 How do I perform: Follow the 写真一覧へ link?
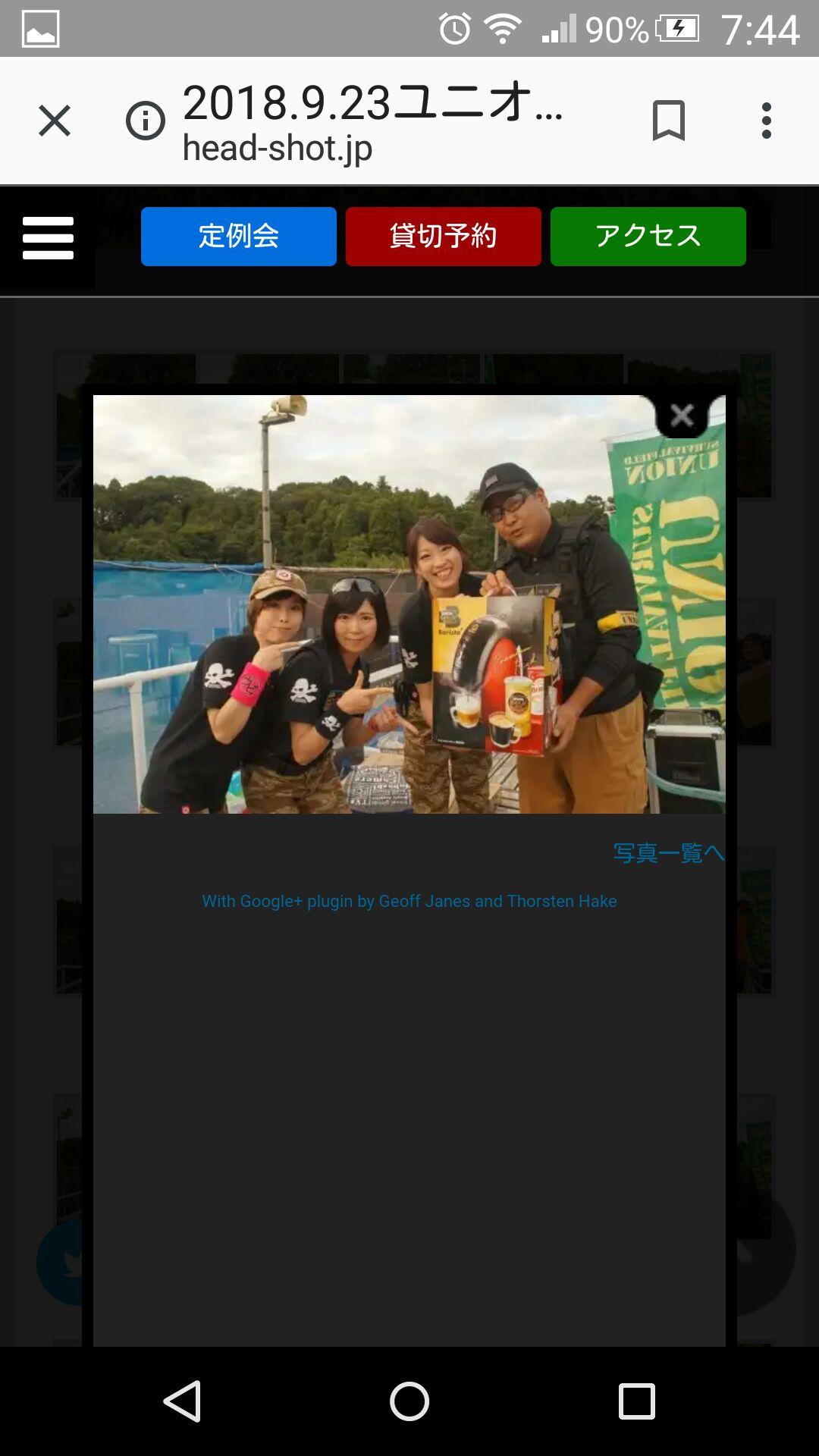tap(668, 853)
